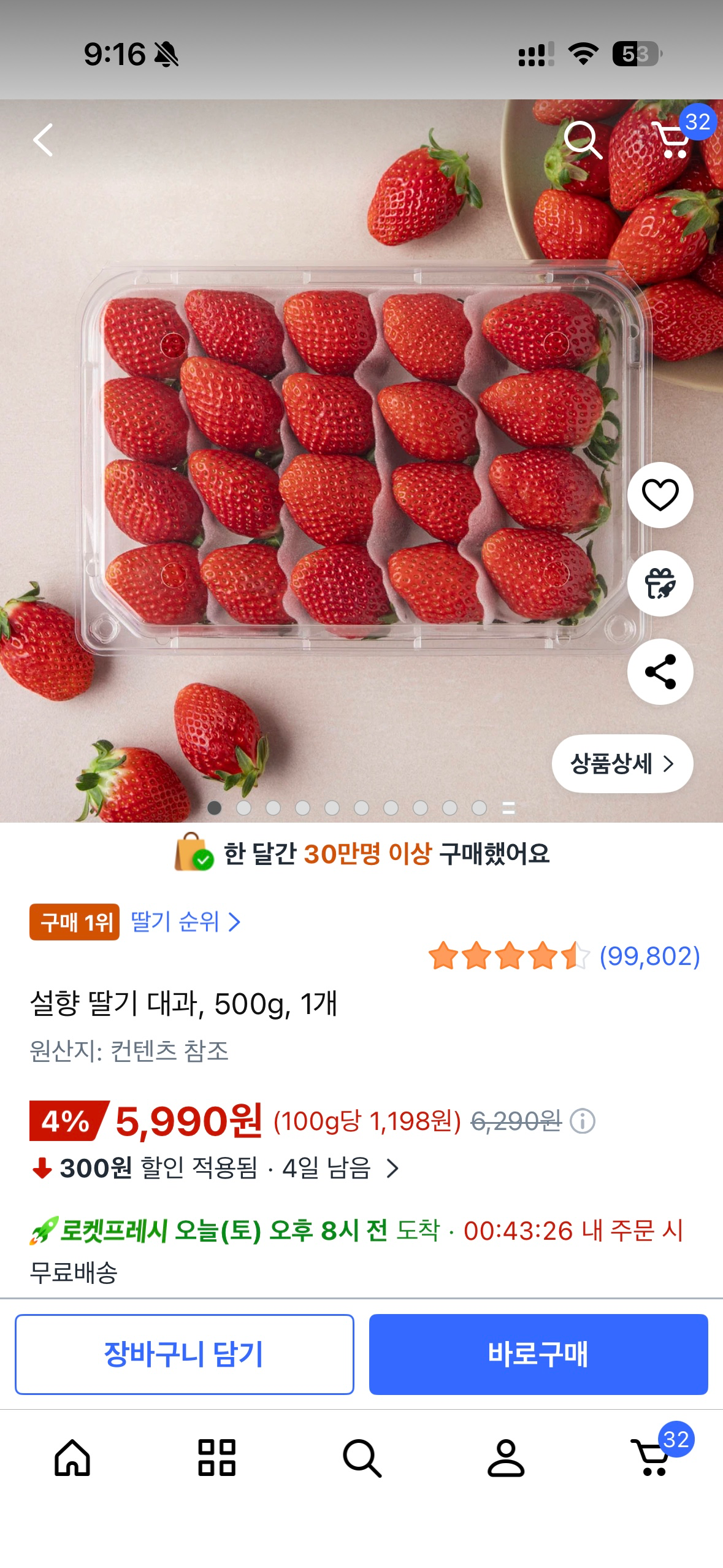
Task: Add the strawberries to wishlist with heart icon
Action: (x=660, y=496)
